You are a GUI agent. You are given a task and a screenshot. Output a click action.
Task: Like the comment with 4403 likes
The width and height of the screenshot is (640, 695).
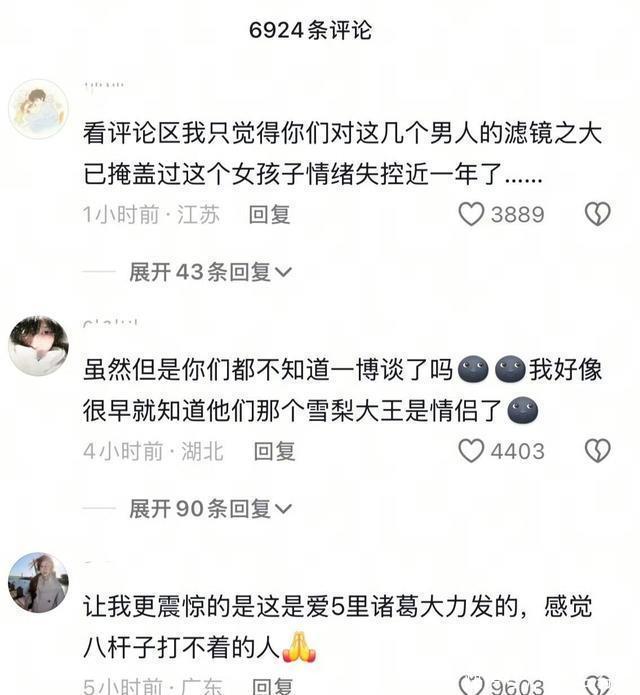coord(471,451)
